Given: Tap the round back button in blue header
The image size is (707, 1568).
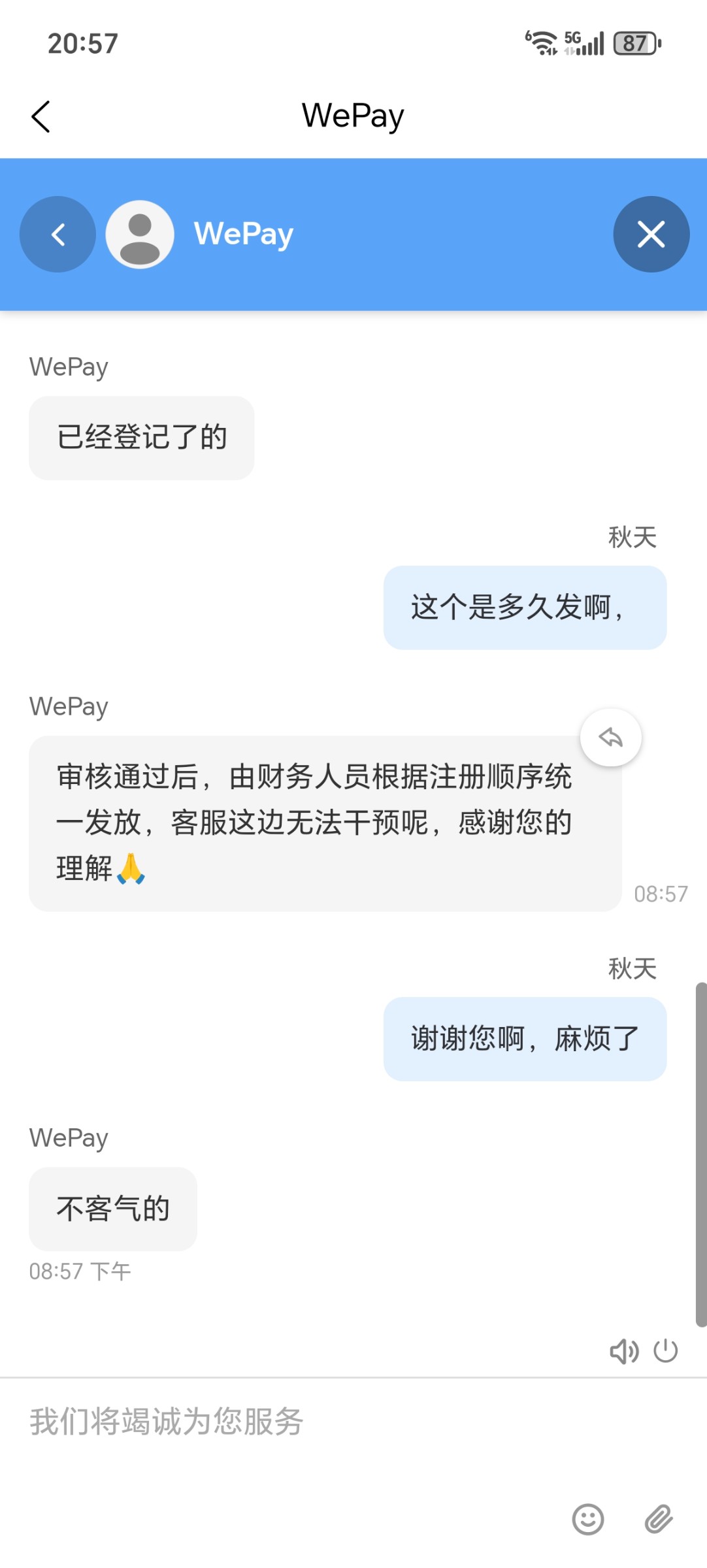Looking at the screenshot, I should (x=58, y=234).
